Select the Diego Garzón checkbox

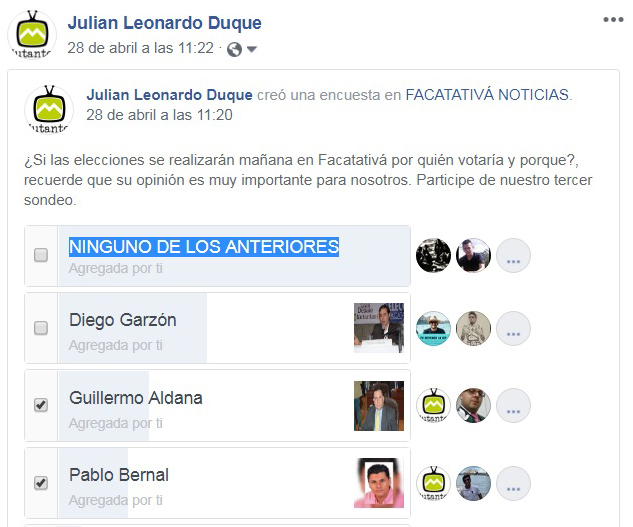point(41,328)
